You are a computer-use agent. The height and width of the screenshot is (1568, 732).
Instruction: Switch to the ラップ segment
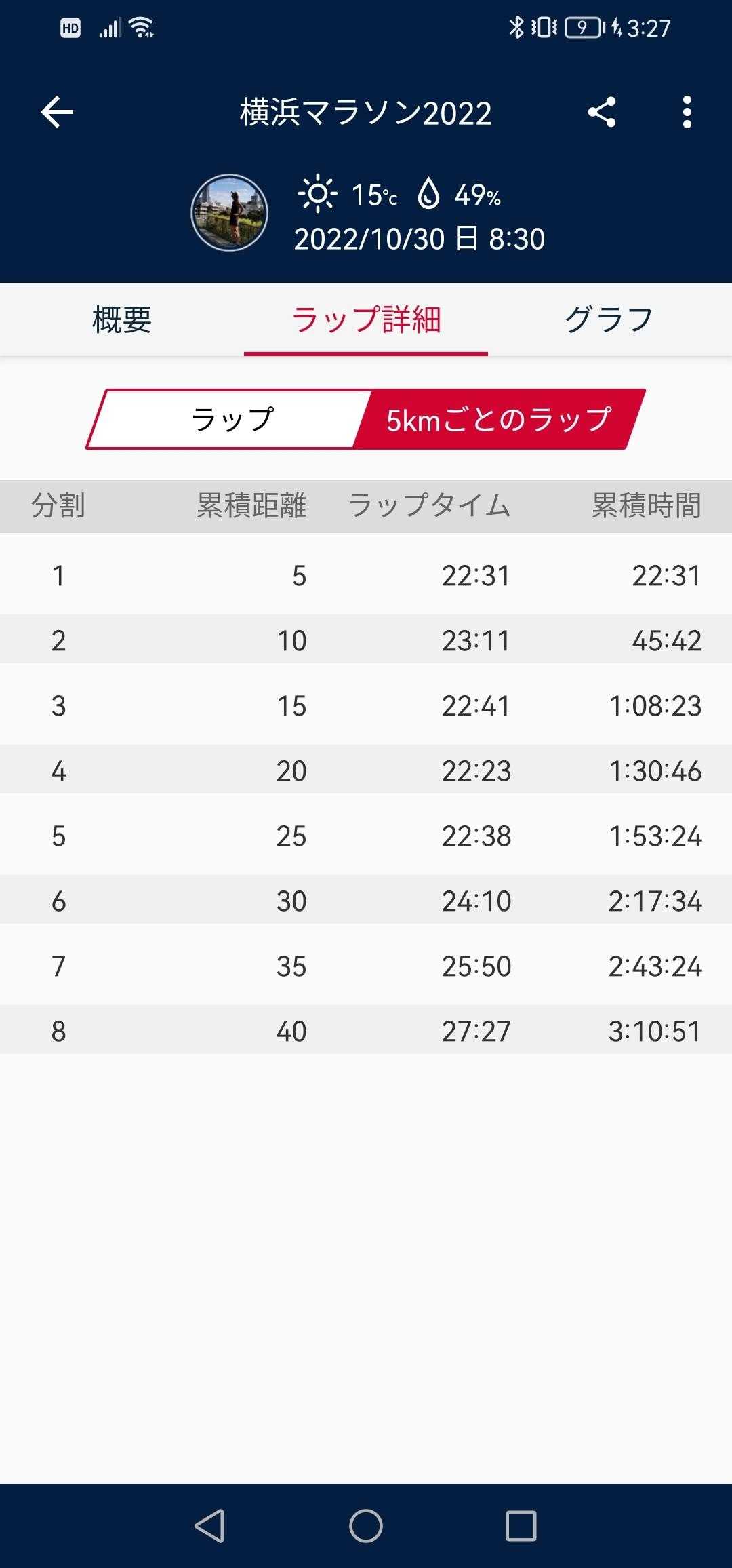(230, 419)
